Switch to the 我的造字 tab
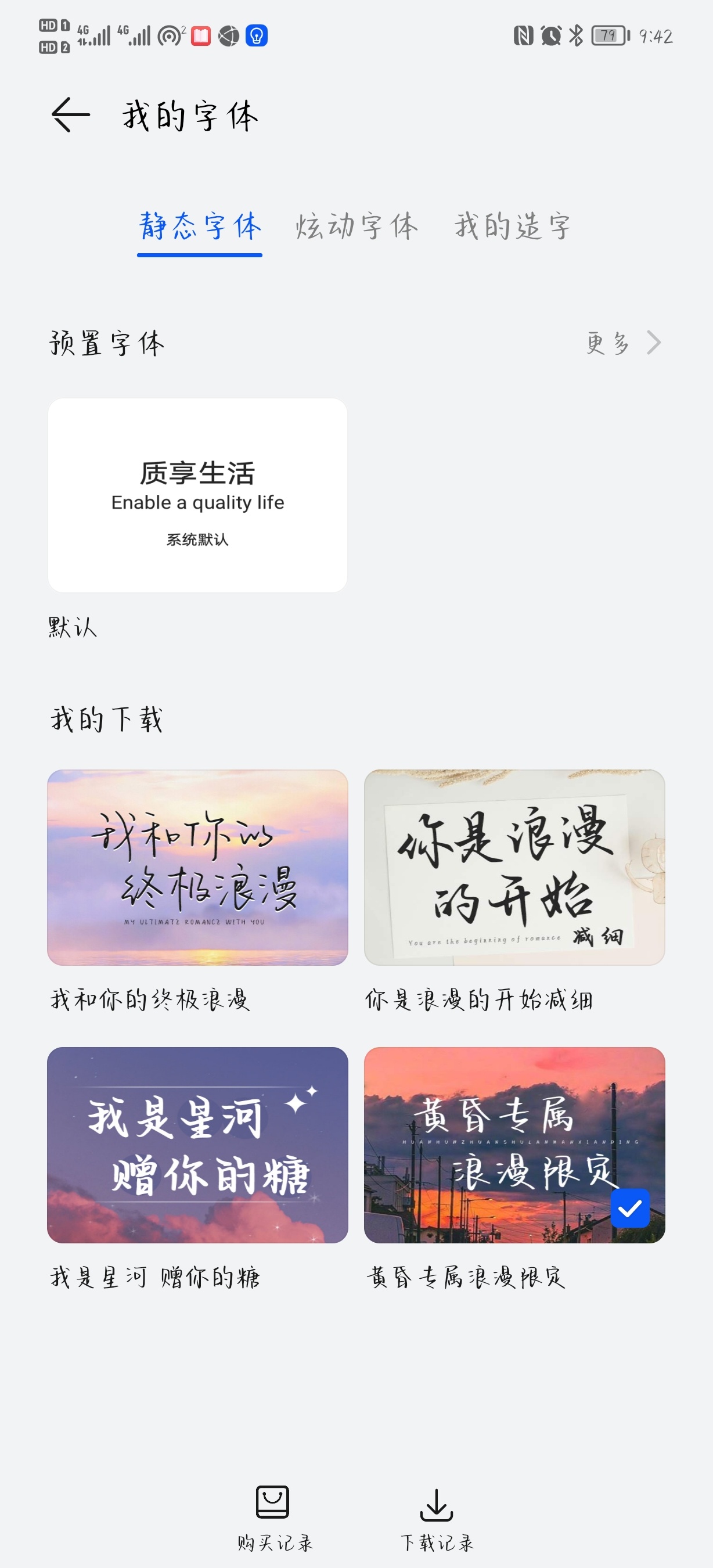713x1568 pixels. click(x=513, y=226)
